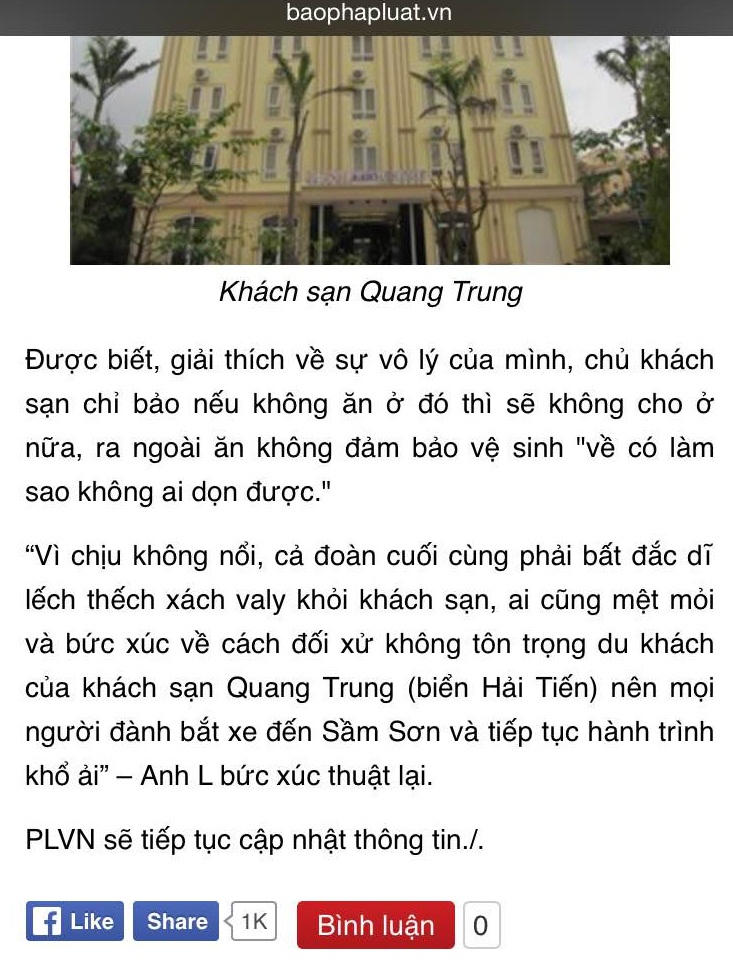733x963 pixels.
Task: Click the 1K likes count indicator
Action: [x=253, y=921]
